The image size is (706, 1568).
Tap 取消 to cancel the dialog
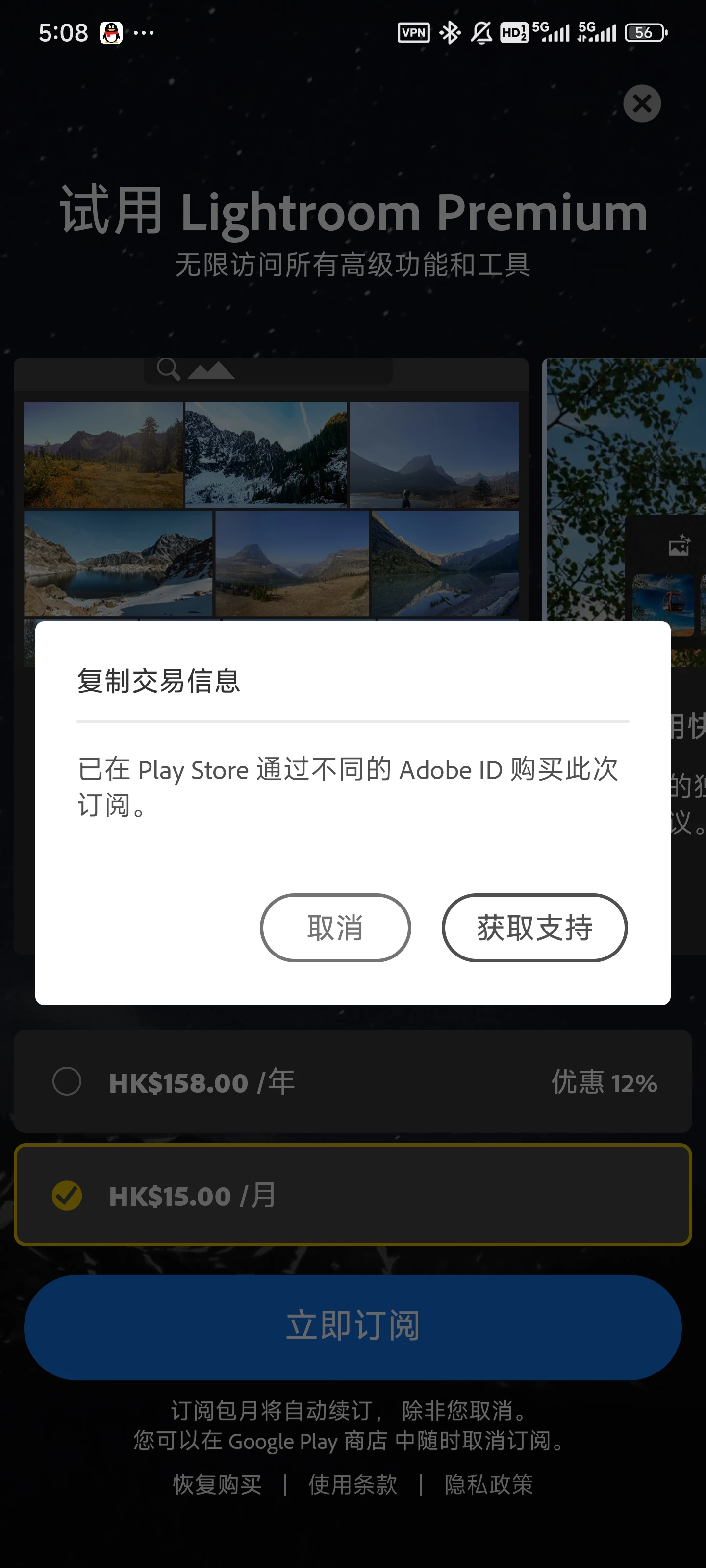335,927
